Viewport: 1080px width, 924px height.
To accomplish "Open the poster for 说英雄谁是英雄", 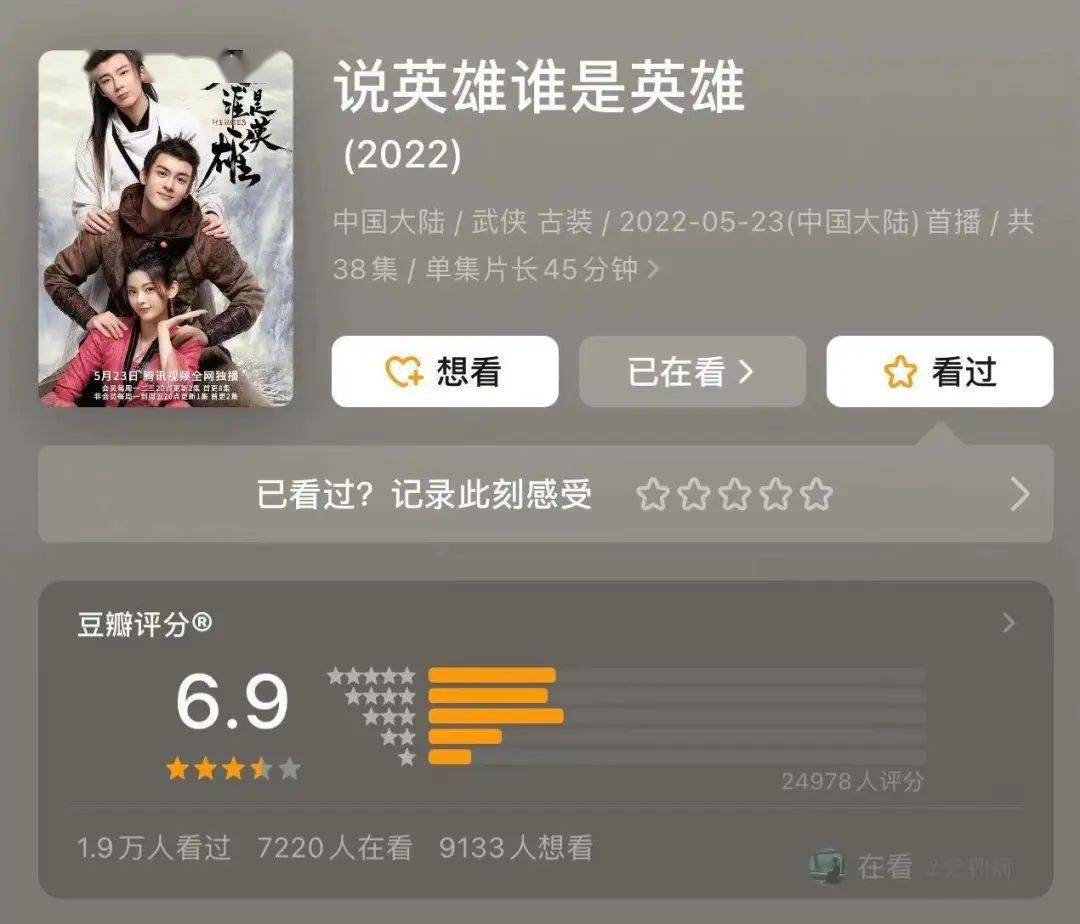I will click(x=166, y=228).
